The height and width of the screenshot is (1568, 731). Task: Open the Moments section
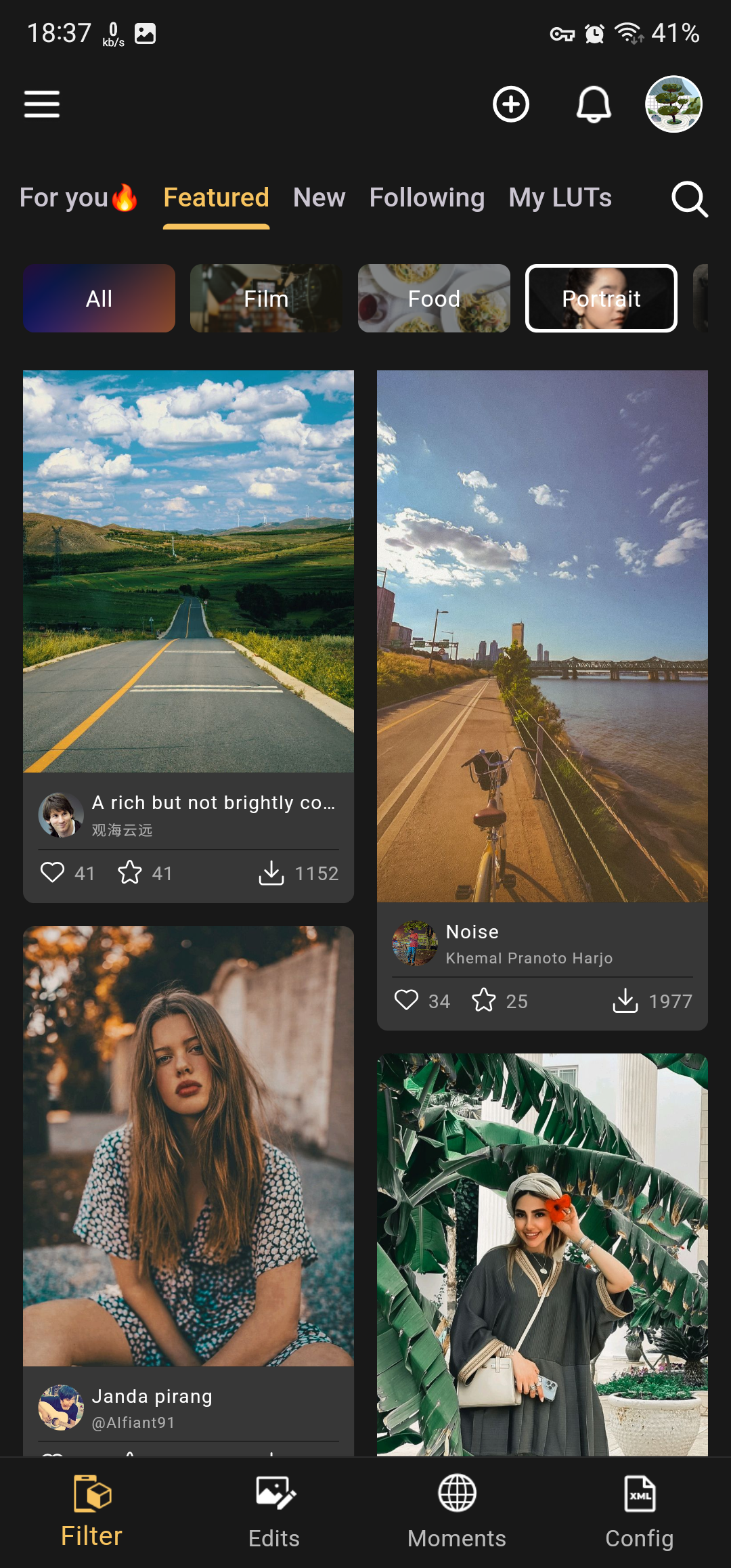point(457,1511)
